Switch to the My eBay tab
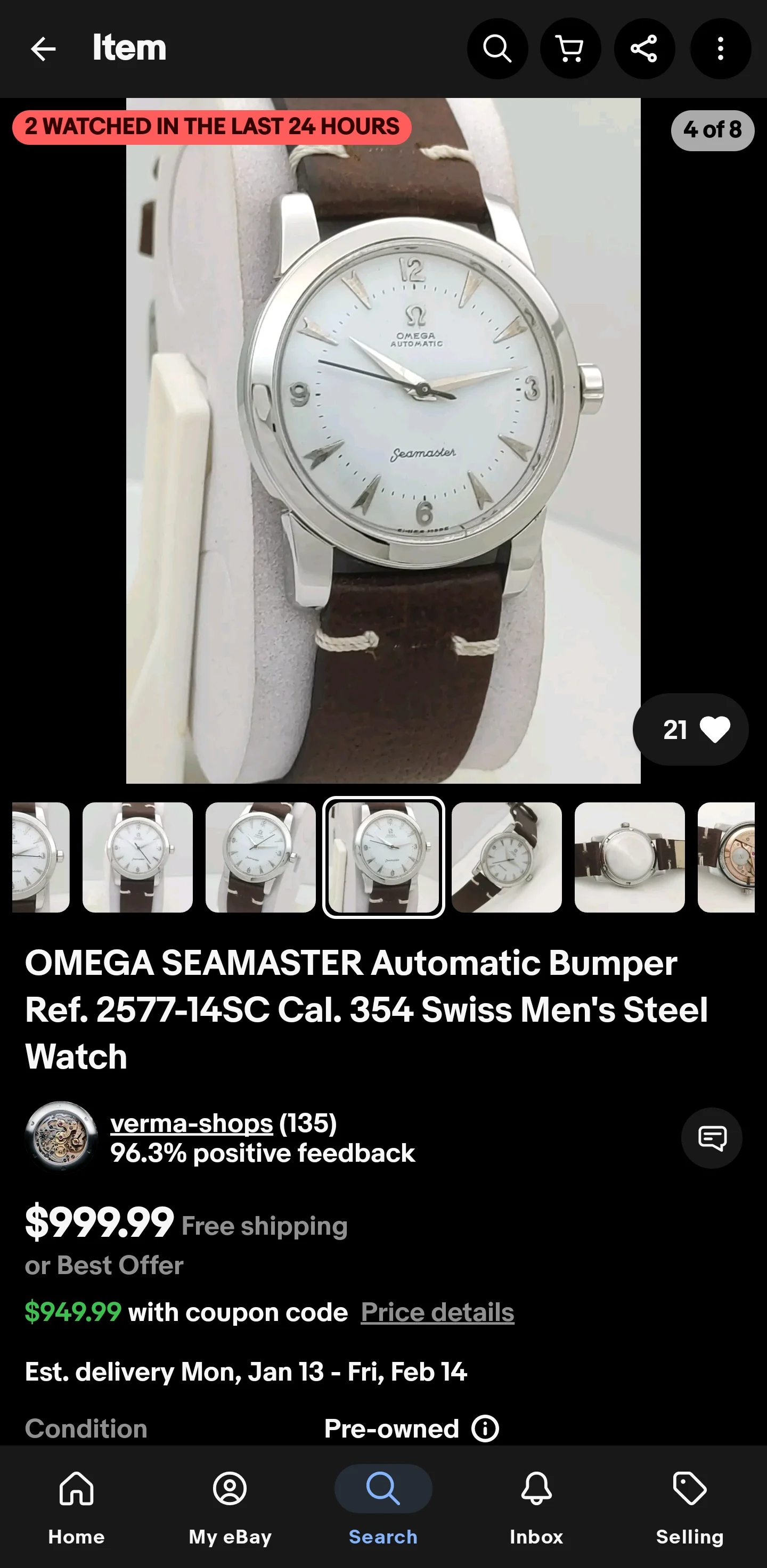 (230, 1507)
